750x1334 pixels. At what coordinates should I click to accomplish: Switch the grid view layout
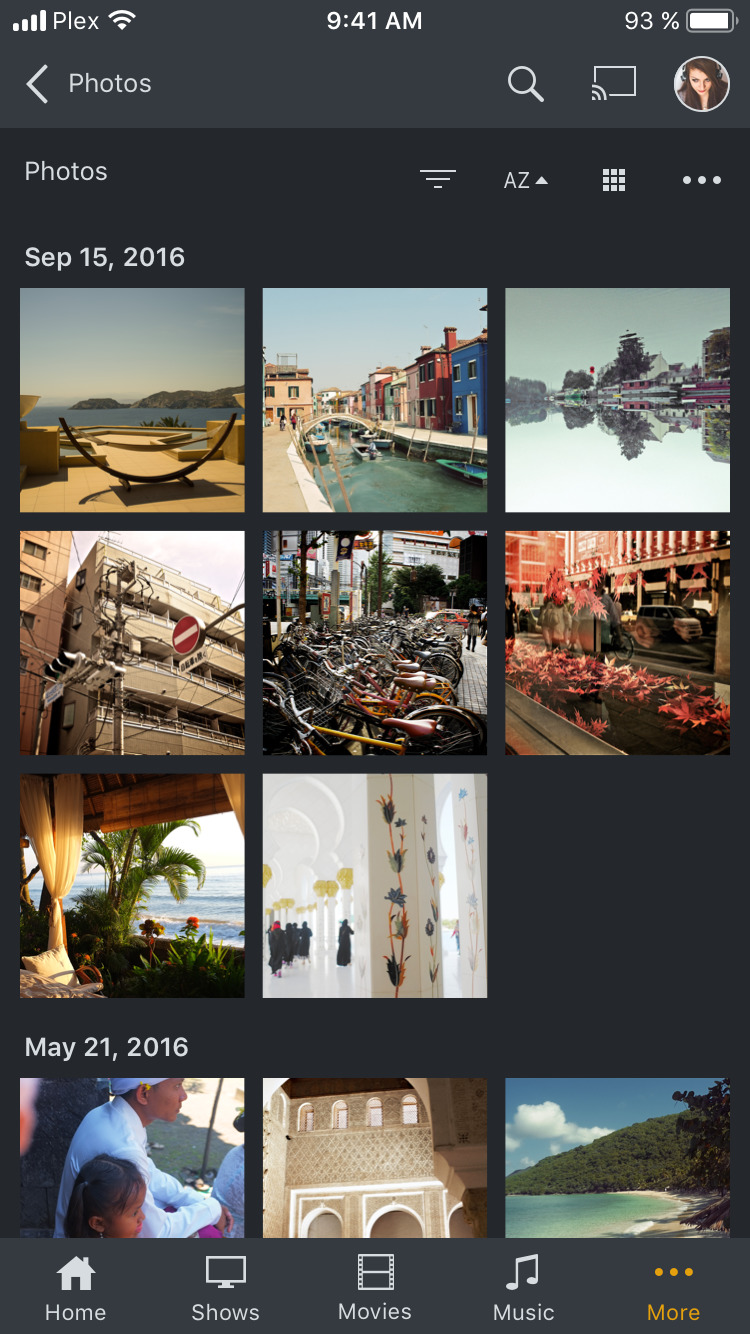coord(614,180)
